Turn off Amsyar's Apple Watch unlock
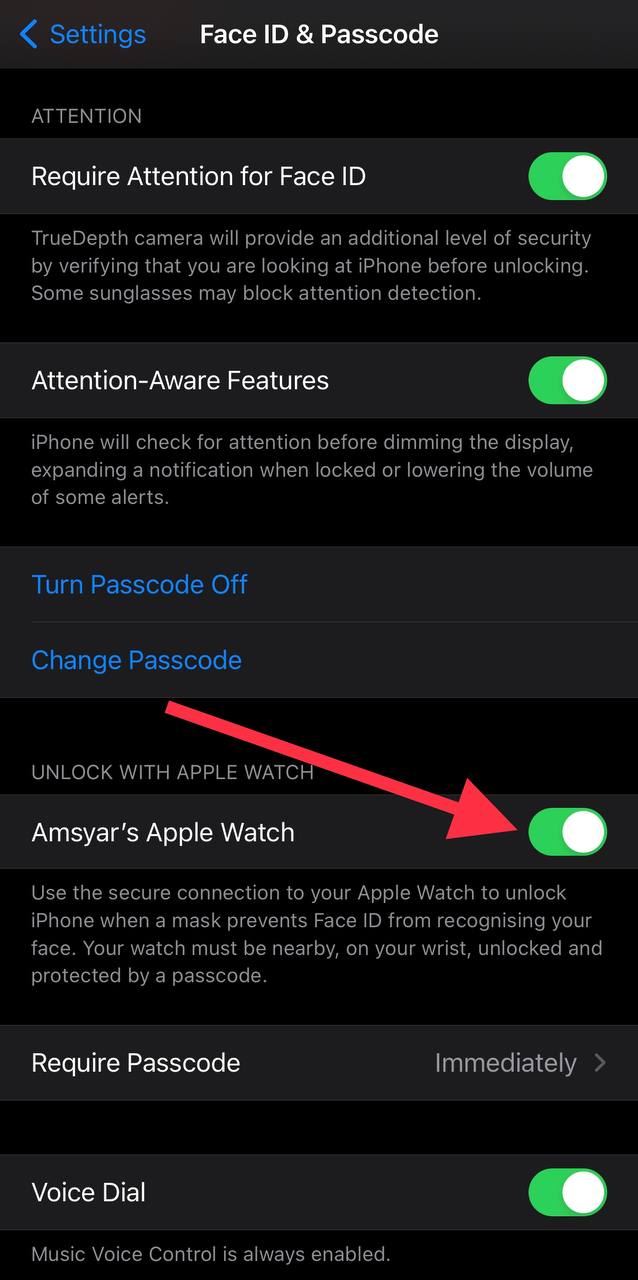Screen dimensions: 638x1280 coord(567,833)
